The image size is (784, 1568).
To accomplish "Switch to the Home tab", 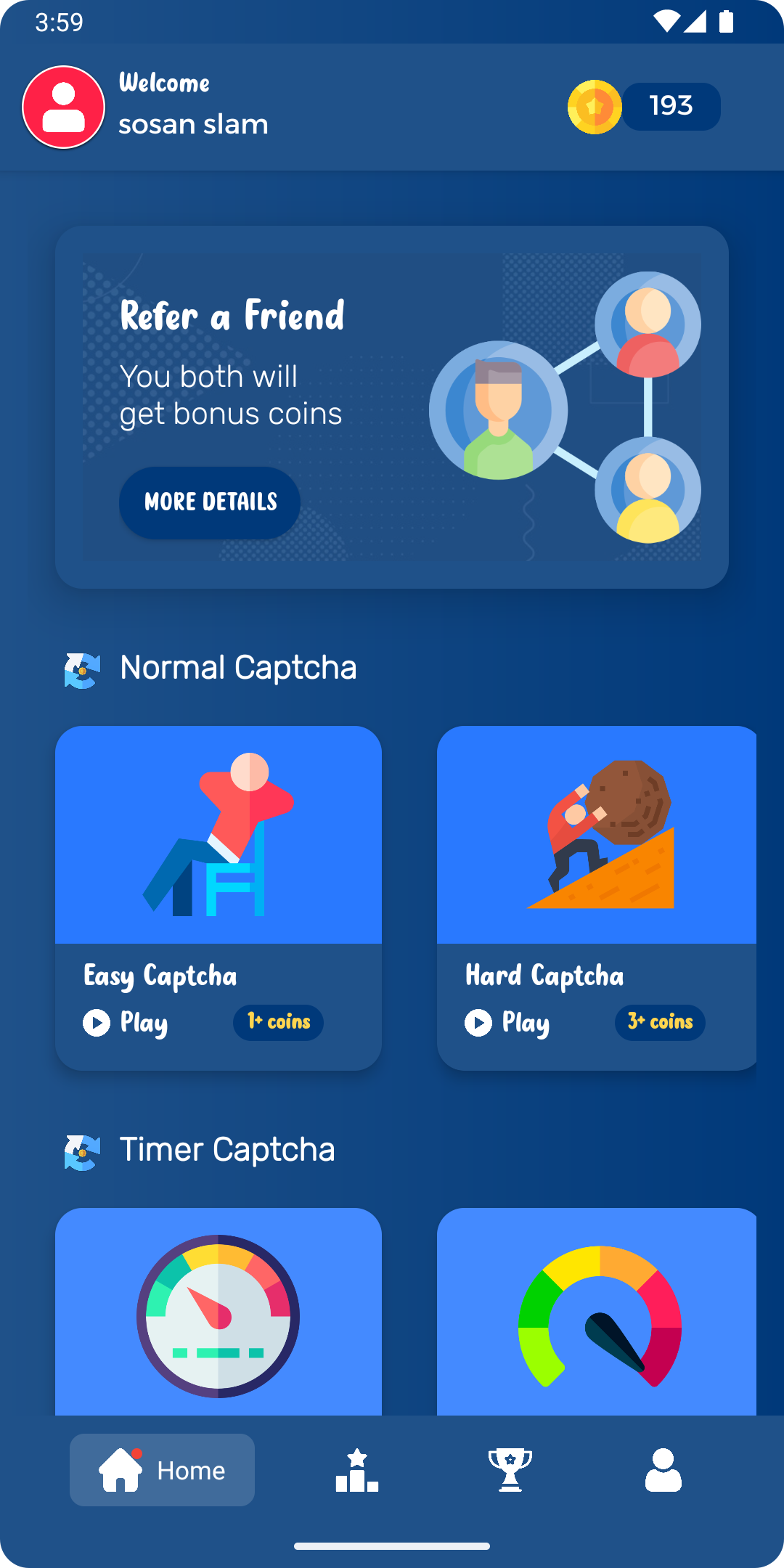I will [162, 1470].
